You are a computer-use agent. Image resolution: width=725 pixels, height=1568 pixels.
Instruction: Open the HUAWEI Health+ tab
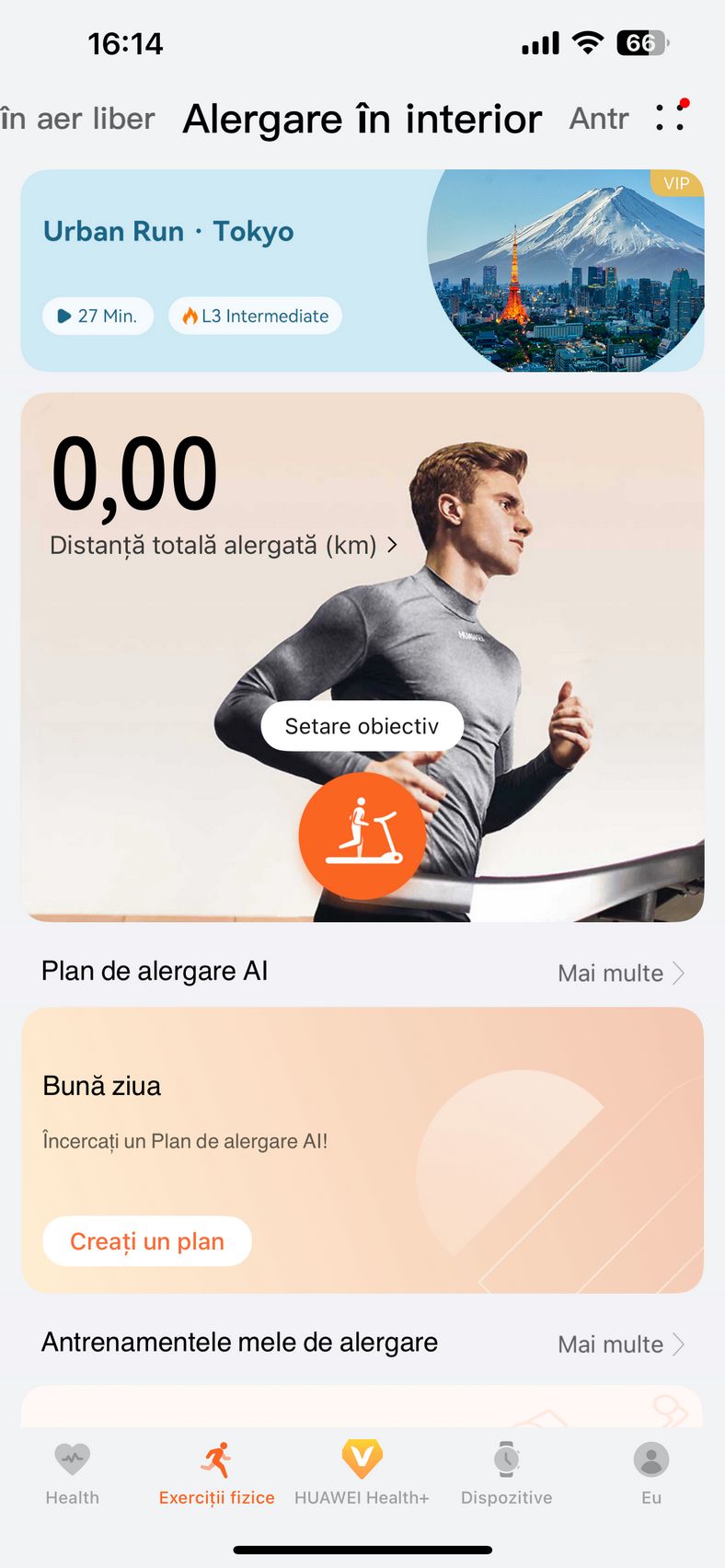[362, 1474]
